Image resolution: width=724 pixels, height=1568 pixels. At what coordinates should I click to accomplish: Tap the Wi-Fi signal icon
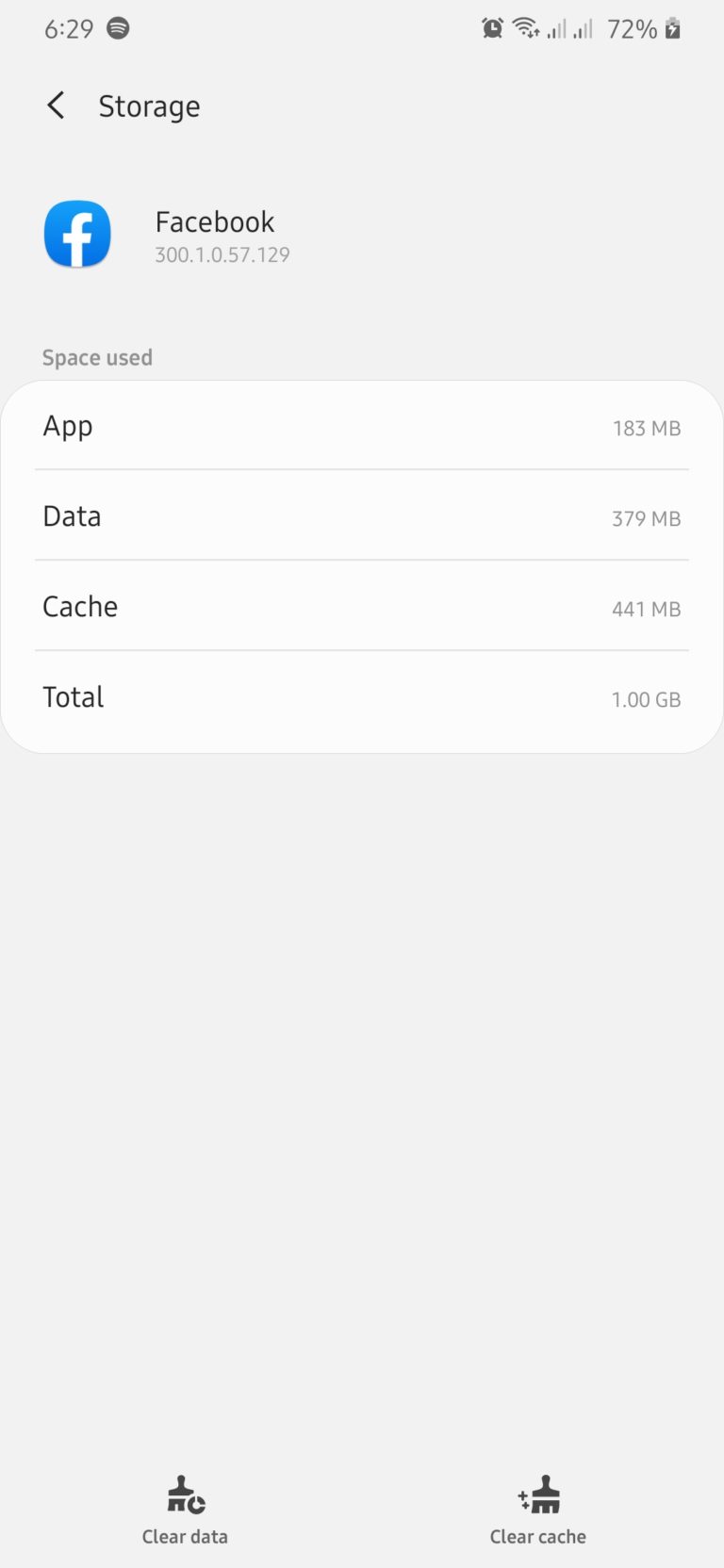point(526,28)
